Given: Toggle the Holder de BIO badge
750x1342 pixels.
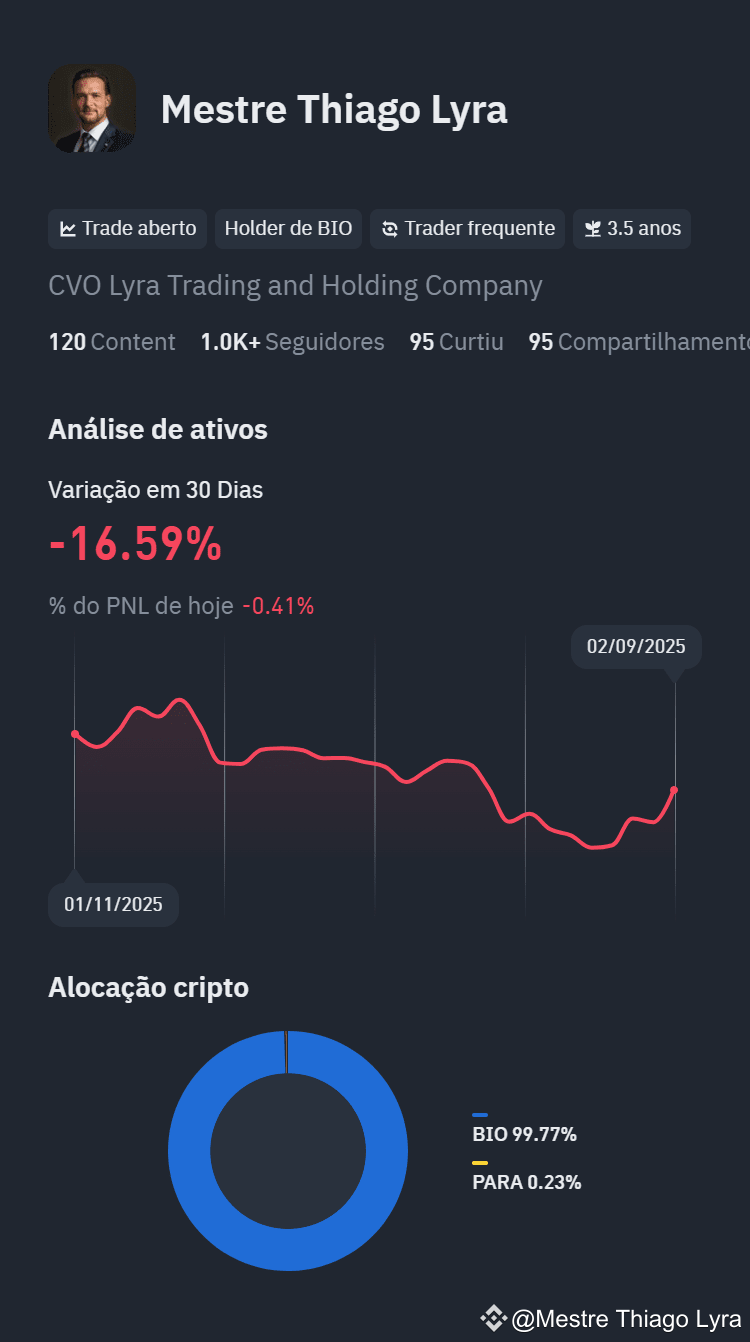Looking at the screenshot, I should [x=288, y=228].
